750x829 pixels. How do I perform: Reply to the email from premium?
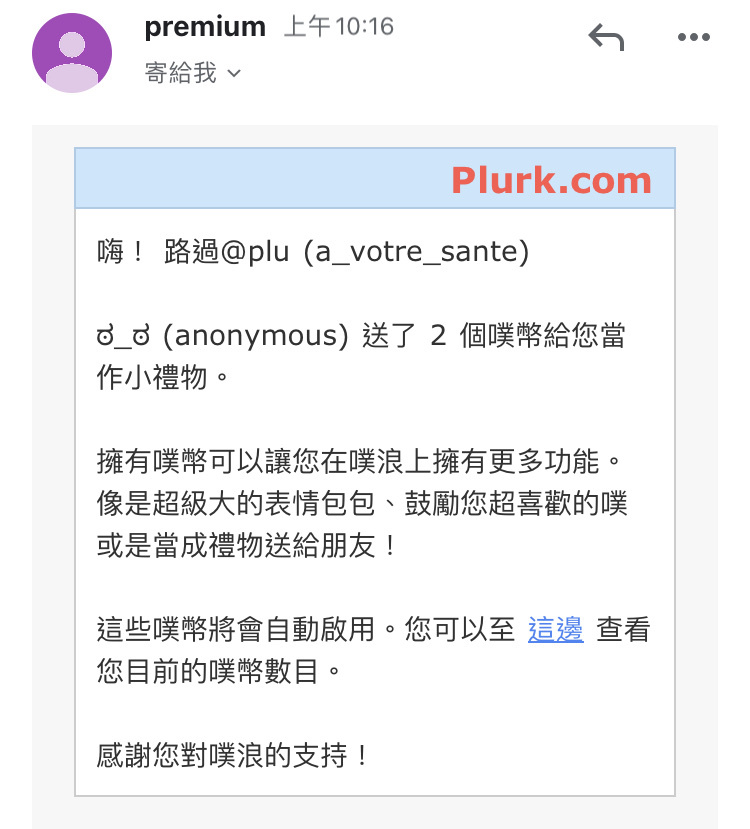coord(606,38)
